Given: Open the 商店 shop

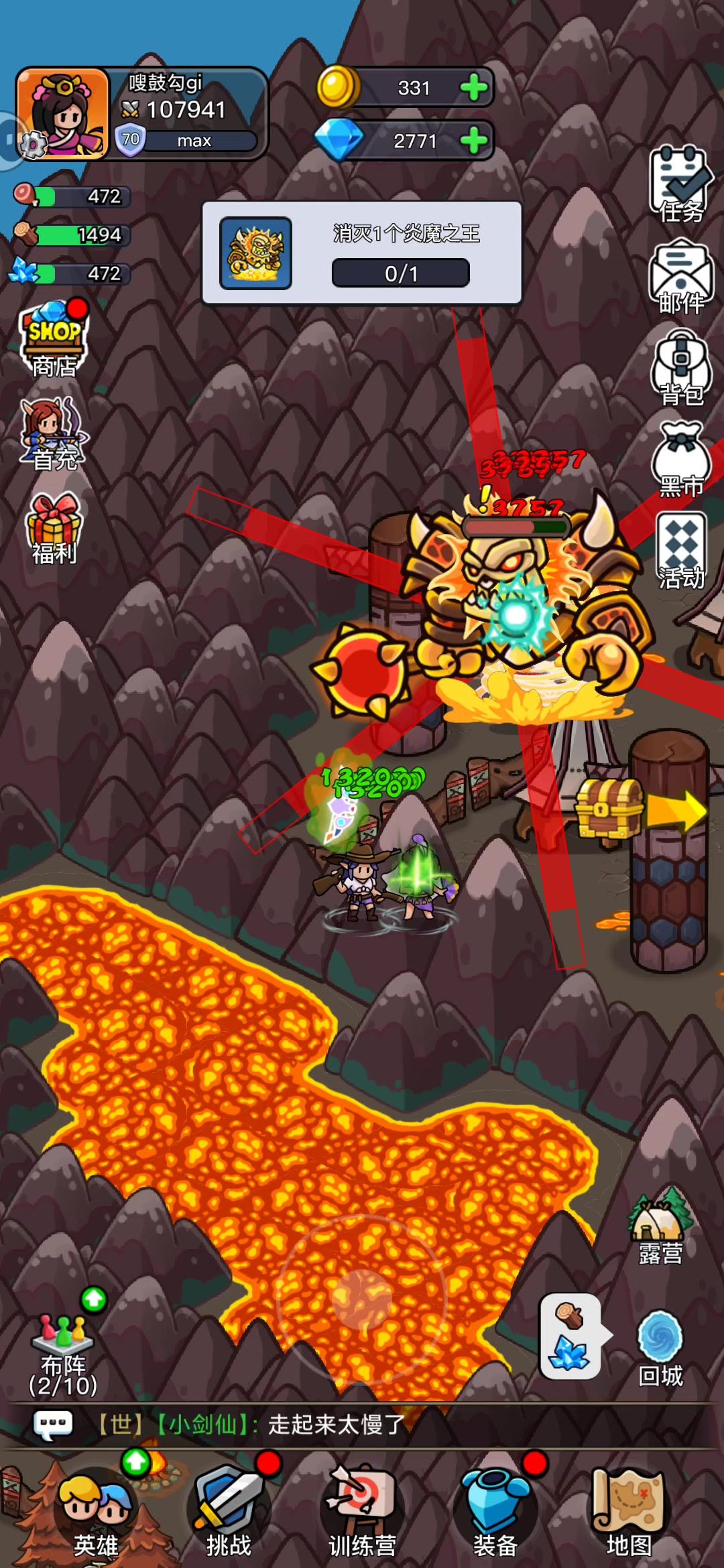Looking at the screenshot, I should 54,338.
